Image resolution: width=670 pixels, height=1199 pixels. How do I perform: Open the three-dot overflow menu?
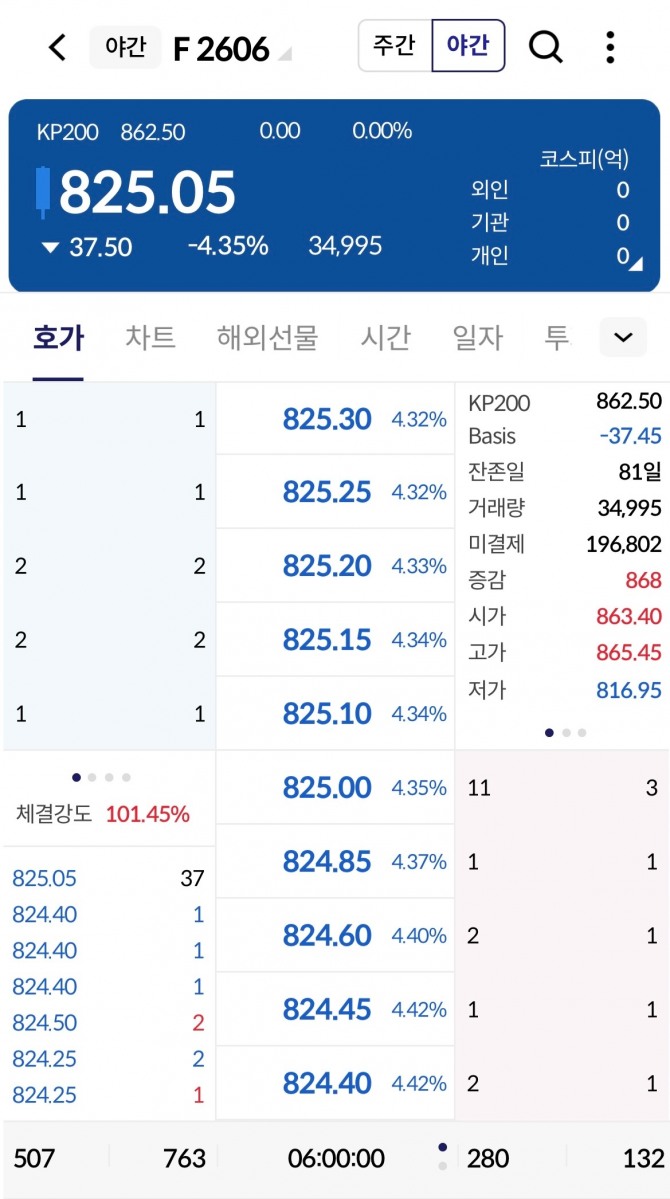[x=610, y=47]
